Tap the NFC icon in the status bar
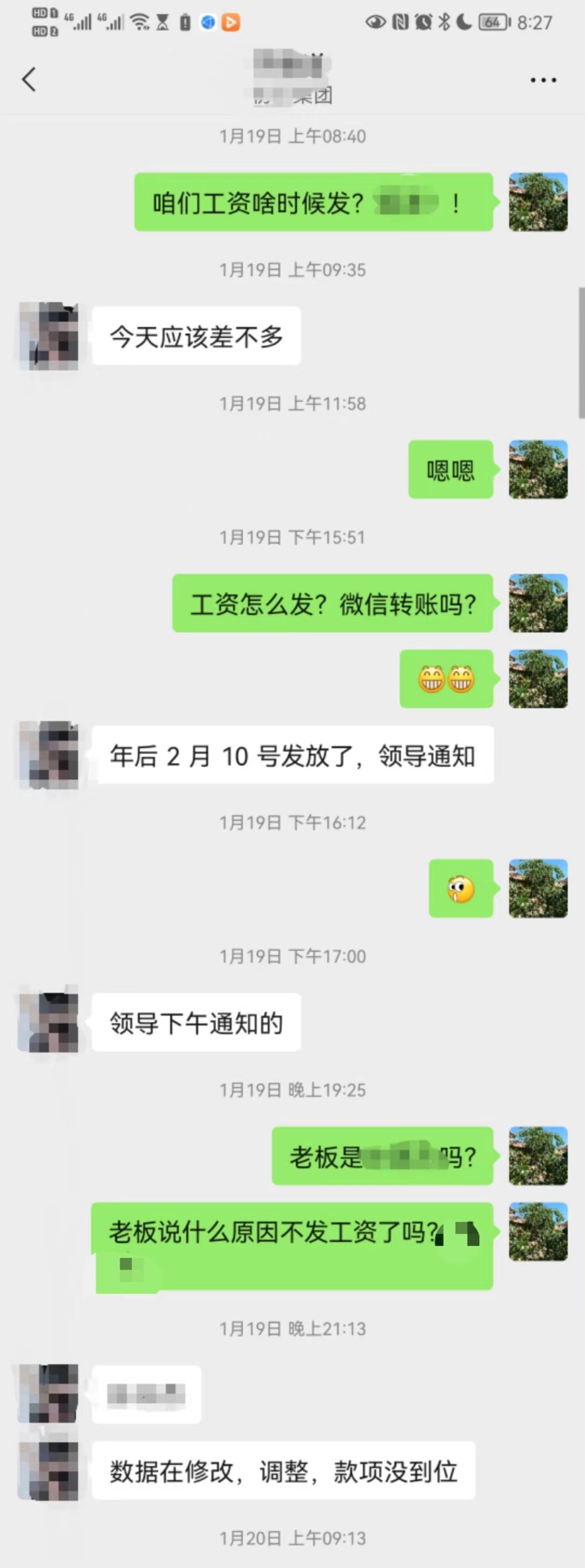Screen dimensions: 585x1568 click(399, 22)
